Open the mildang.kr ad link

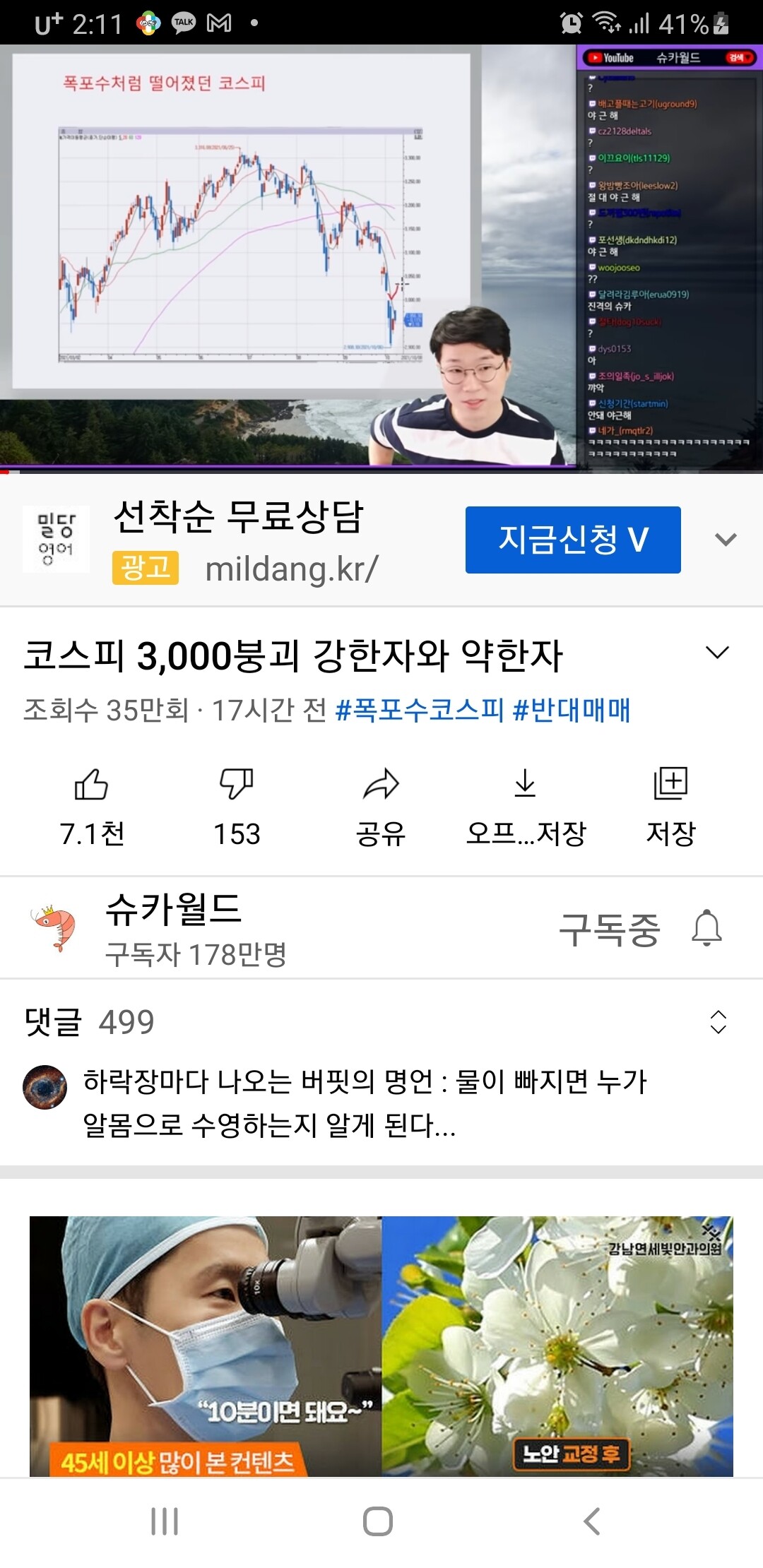pos(292,569)
